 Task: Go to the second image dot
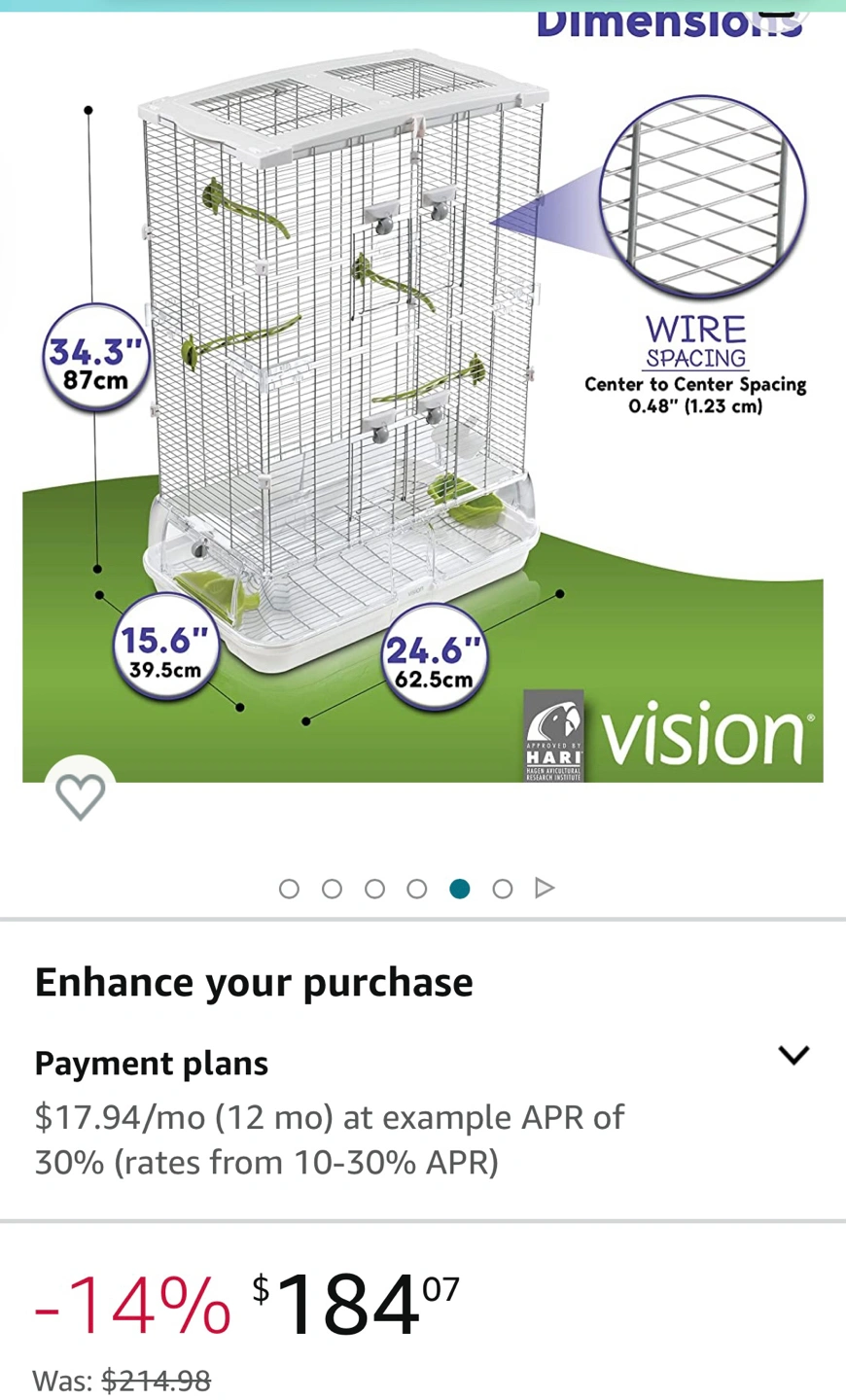click(332, 889)
